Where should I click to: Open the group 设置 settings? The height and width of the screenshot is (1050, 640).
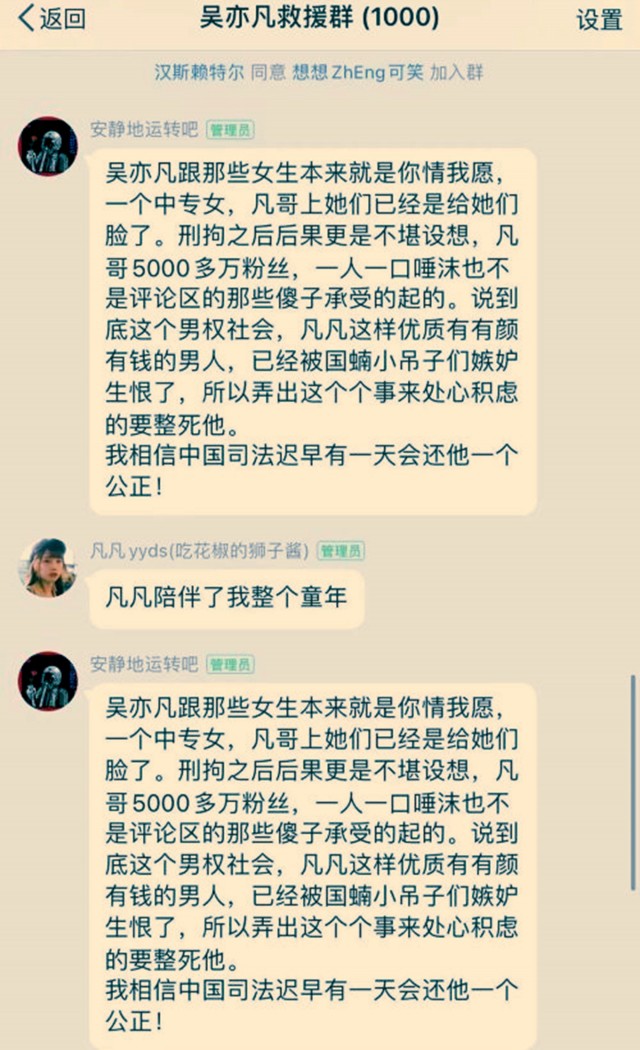click(x=599, y=19)
